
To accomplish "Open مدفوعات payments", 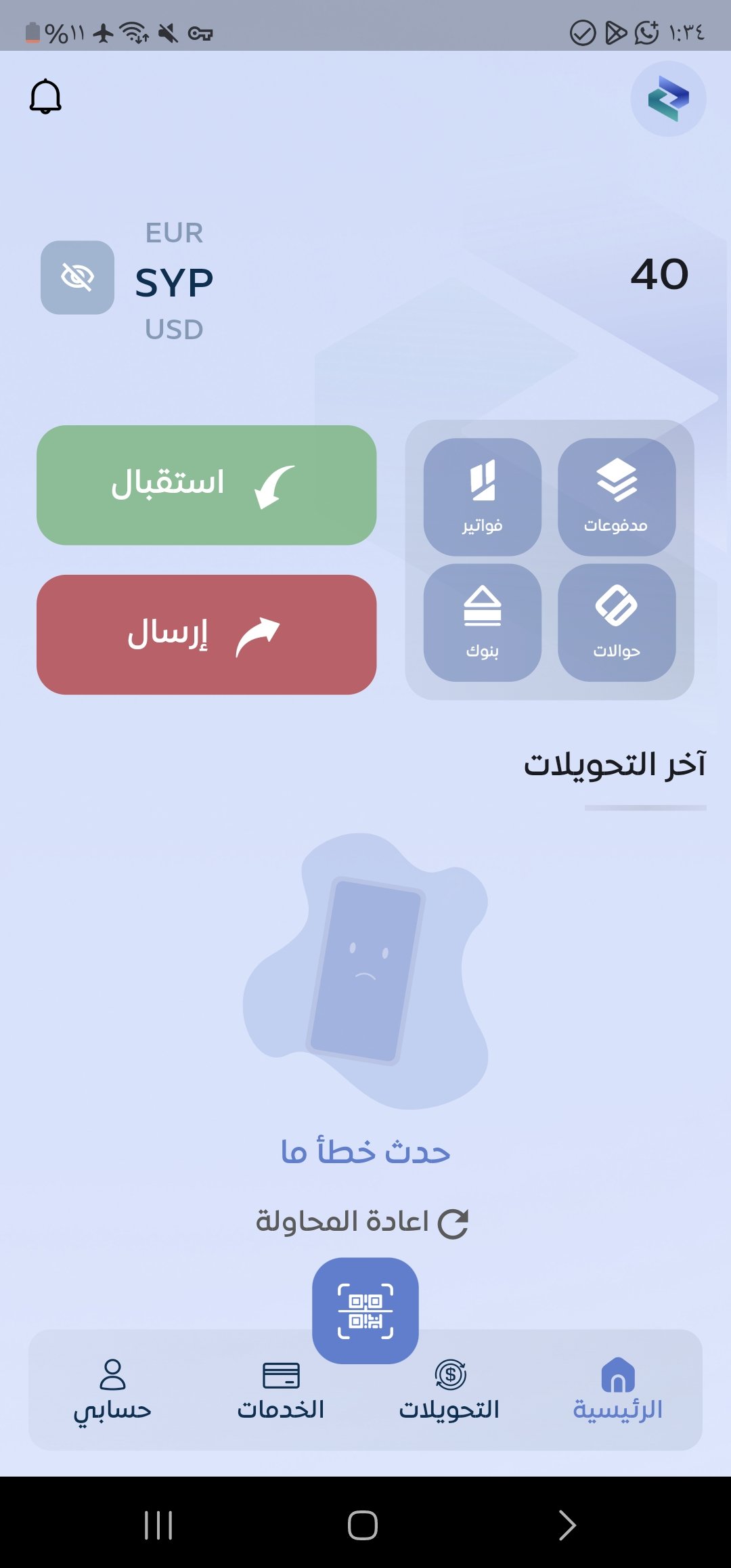I will pos(617,497).
